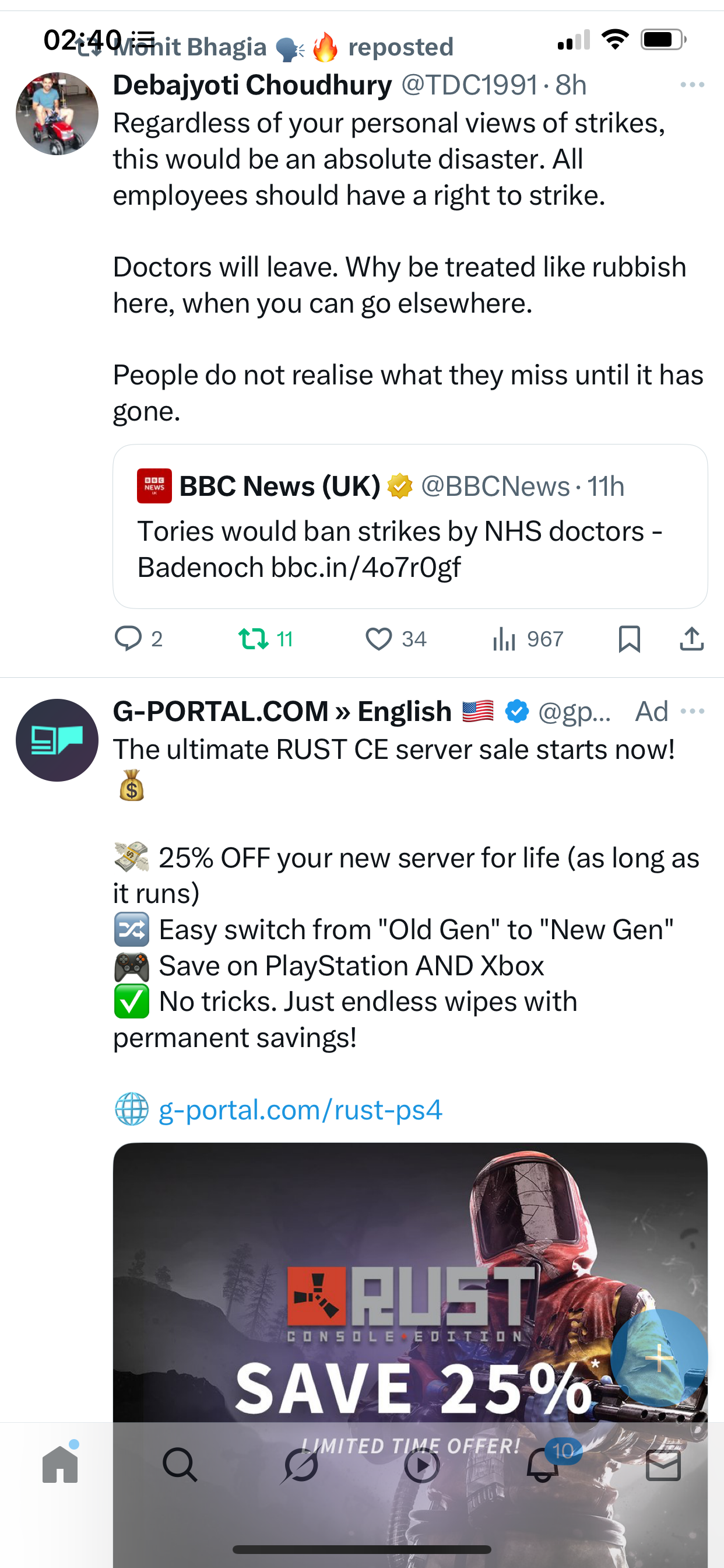Open the Messages envelope tab
Screen dimensions: 724x1568
click(663, 1466)
